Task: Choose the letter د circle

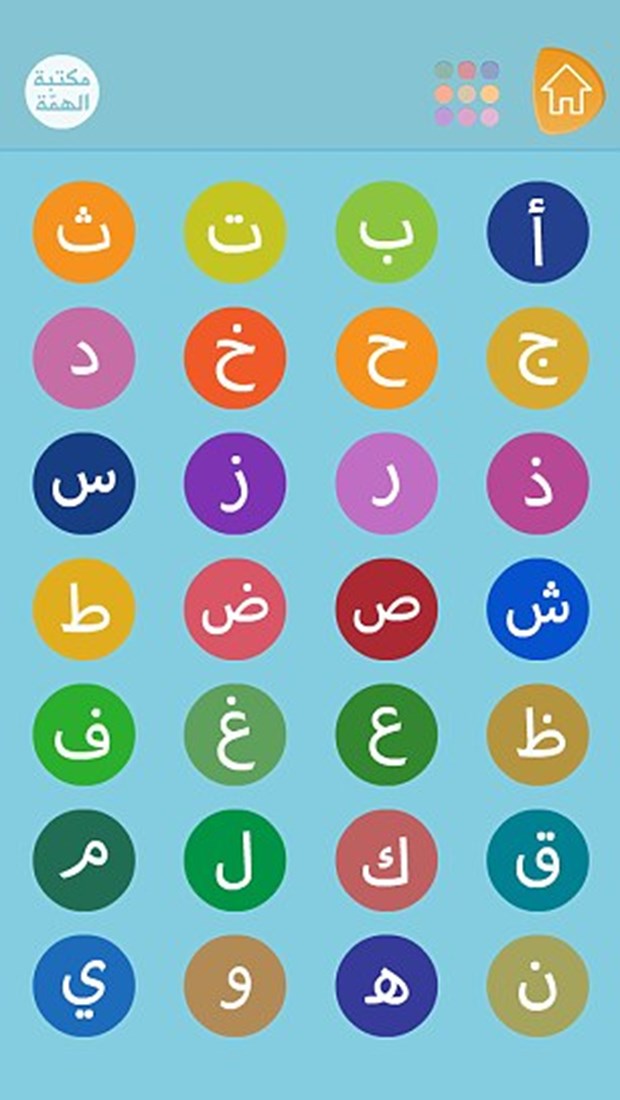Action: click(84, 358)
